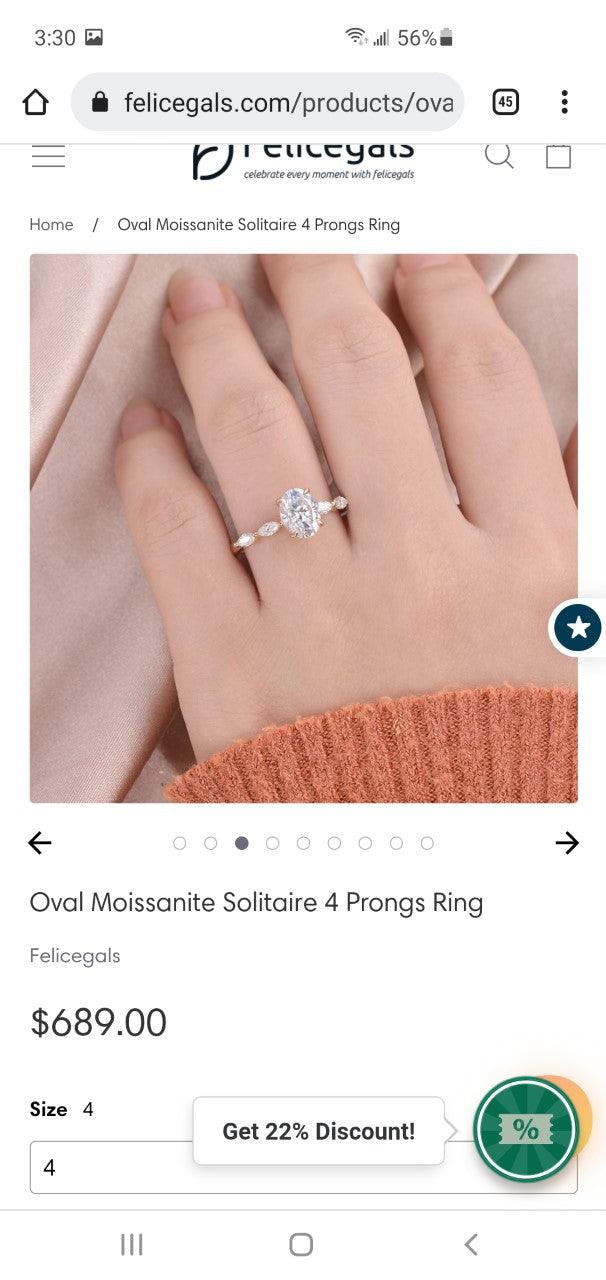Show the next product image
This screenshot has width=606, height=1280.
pos(567,843)
